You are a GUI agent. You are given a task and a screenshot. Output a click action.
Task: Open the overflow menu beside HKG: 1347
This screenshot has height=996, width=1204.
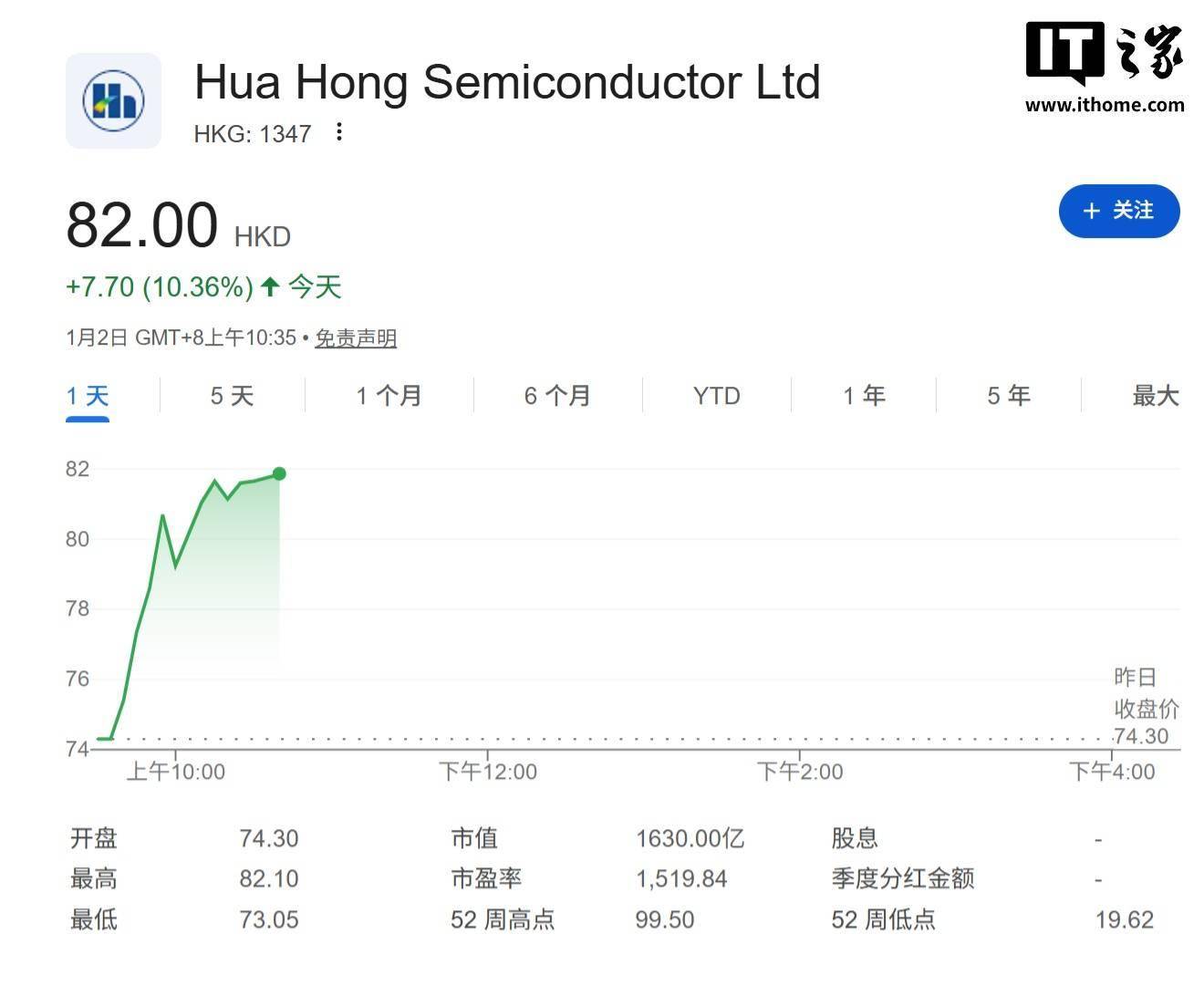339,132
